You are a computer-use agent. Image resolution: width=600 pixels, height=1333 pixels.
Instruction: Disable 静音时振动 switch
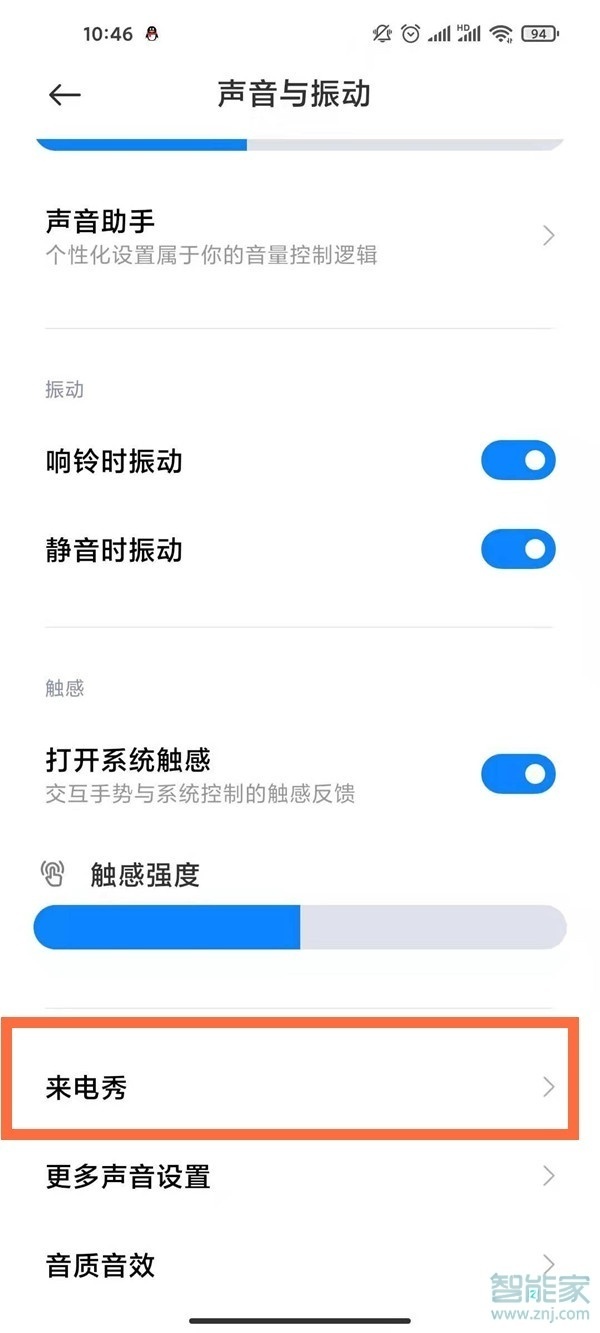tap(518, 549)
